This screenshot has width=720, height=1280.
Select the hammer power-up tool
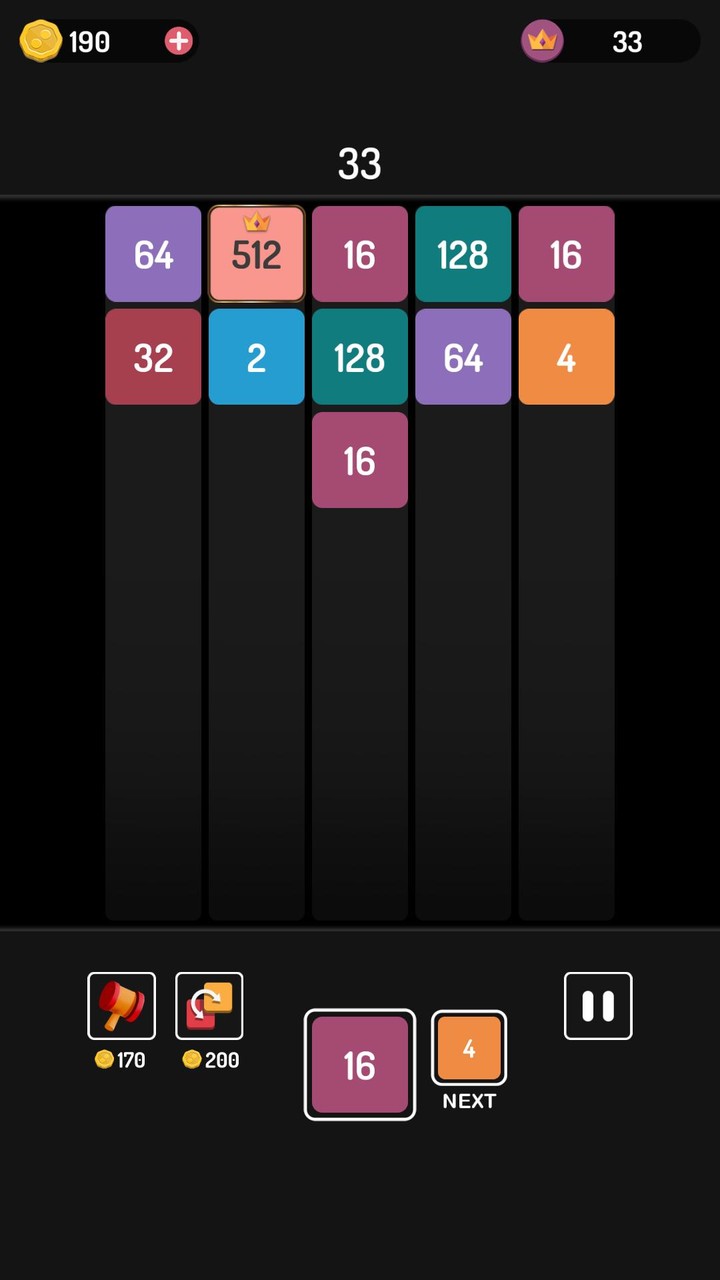(x=120, y=1006)
